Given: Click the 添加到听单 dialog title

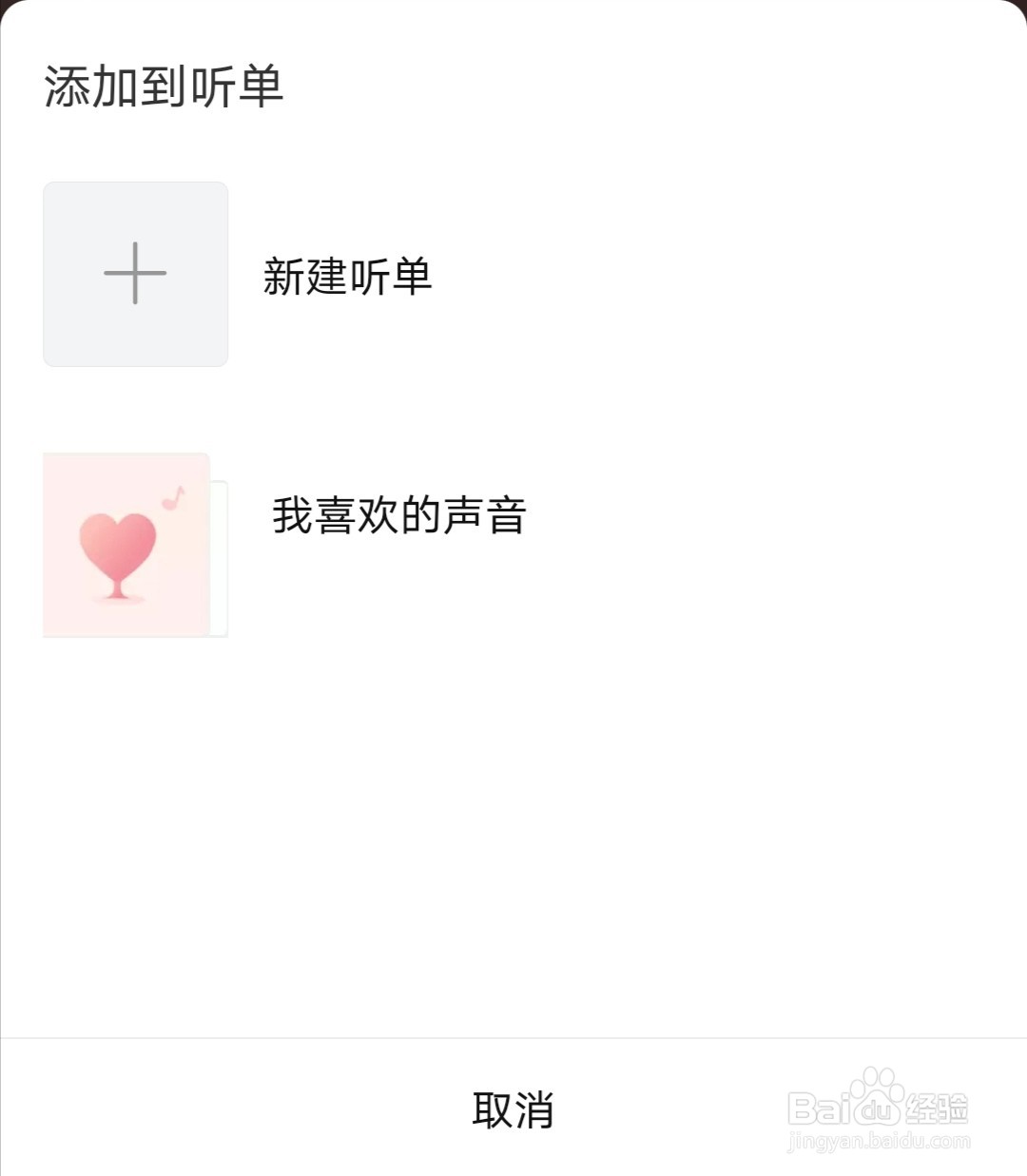Looking at the screenshot, I should [162, 86].
